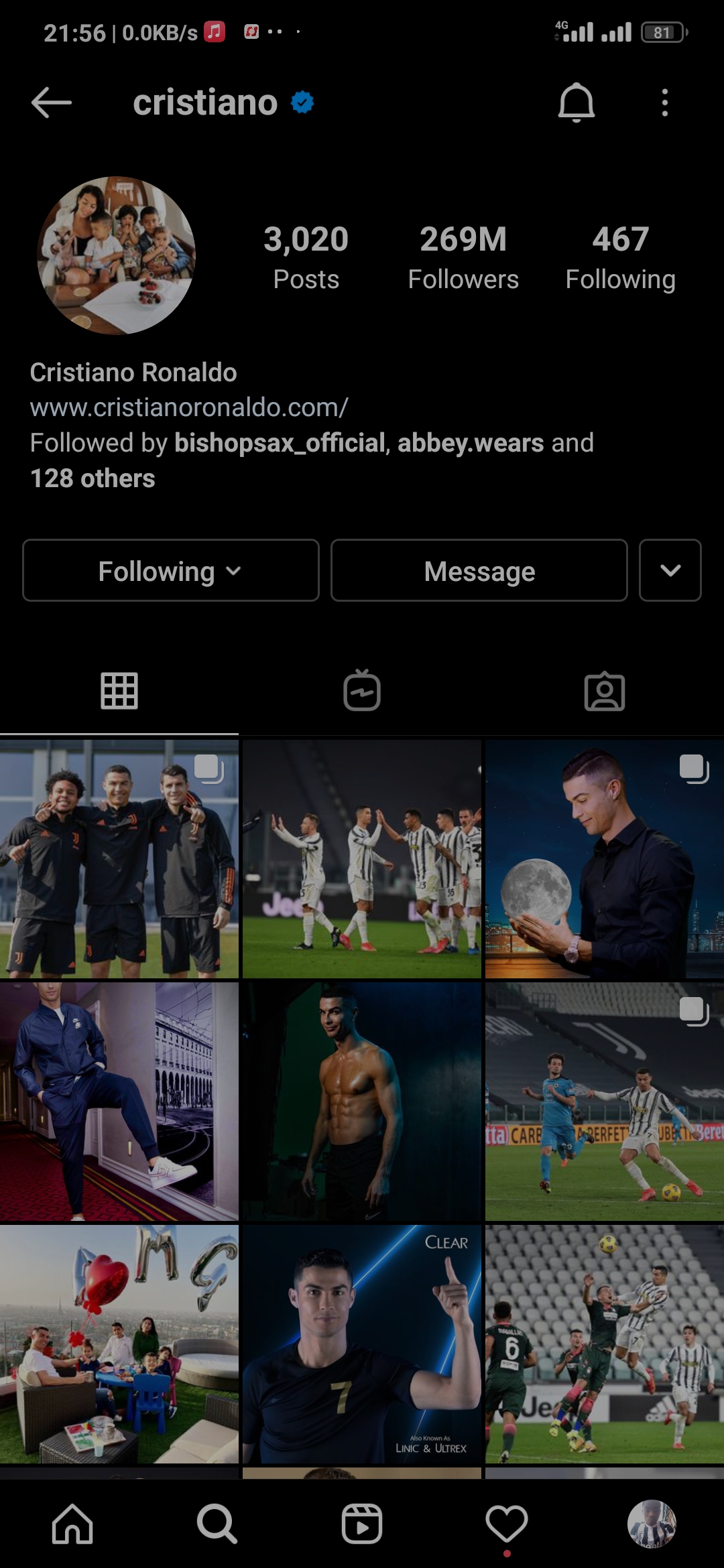Go back with the arrow icon

coord(52,103)
